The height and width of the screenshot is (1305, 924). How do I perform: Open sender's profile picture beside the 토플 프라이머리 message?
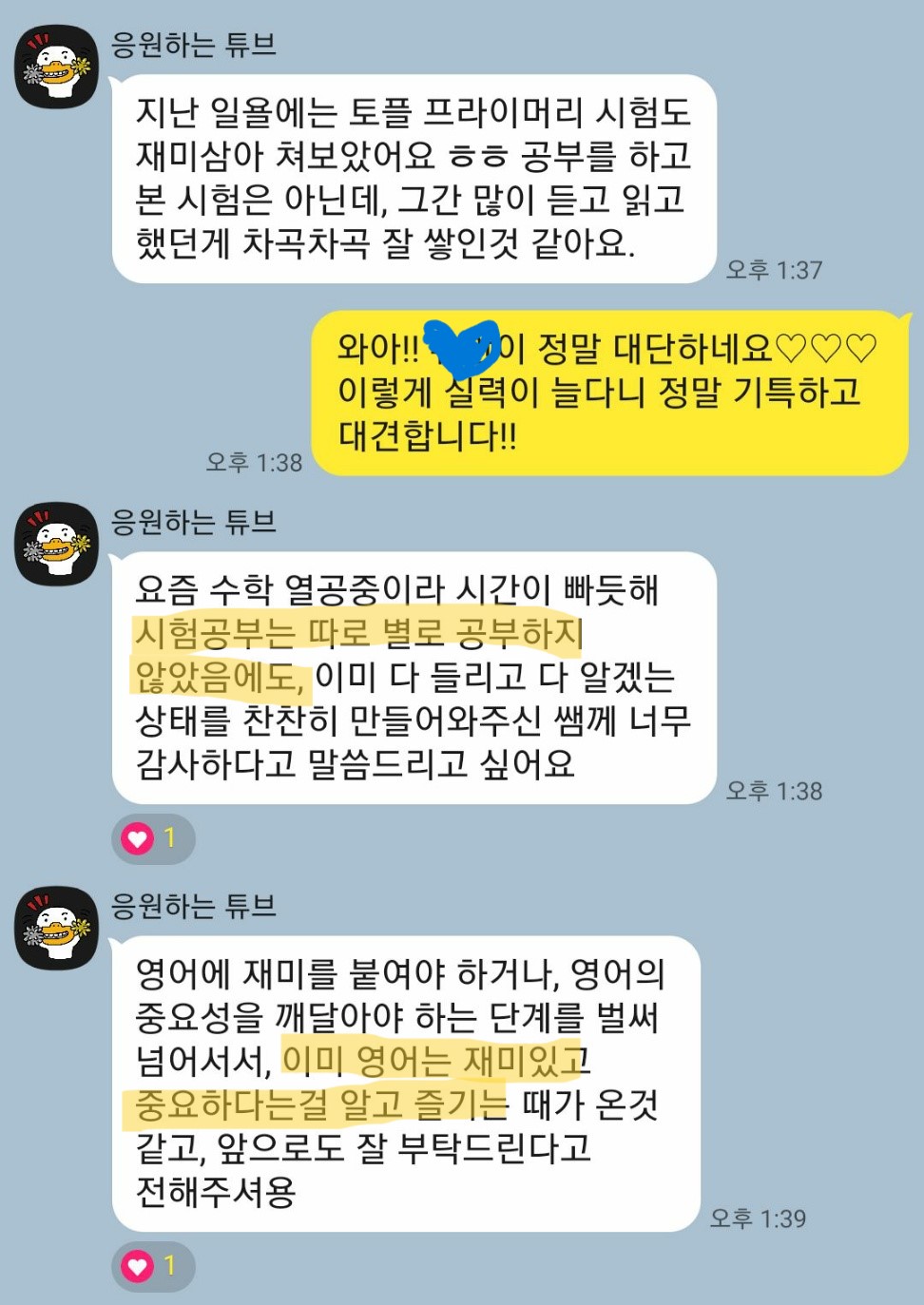57,67
